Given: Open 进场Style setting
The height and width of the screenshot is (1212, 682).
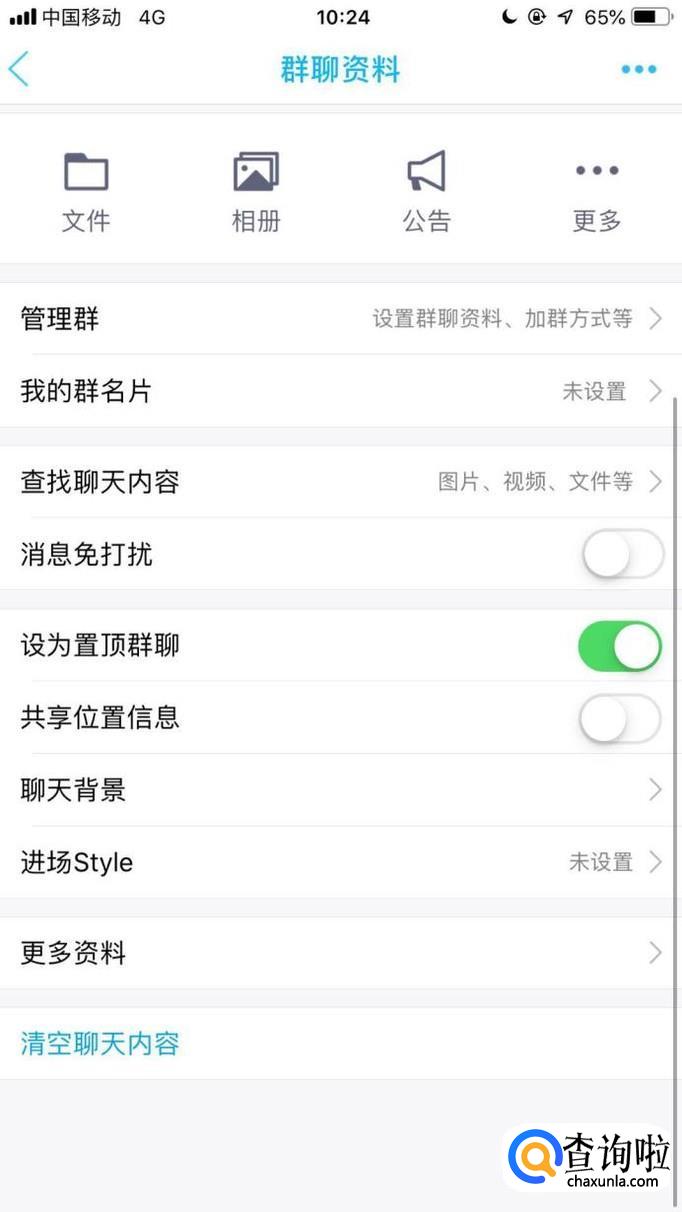Looking at the screenshot, I should (341, 862).
